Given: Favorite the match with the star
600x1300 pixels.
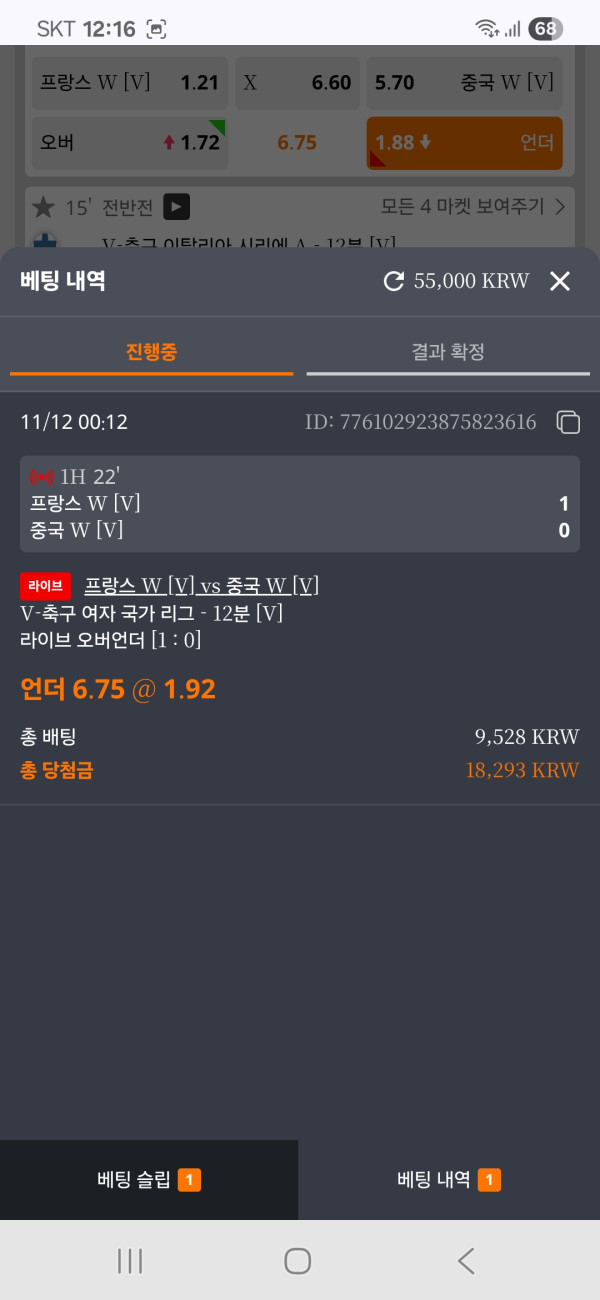Looking at the screenshot, I should pos(43,207).
